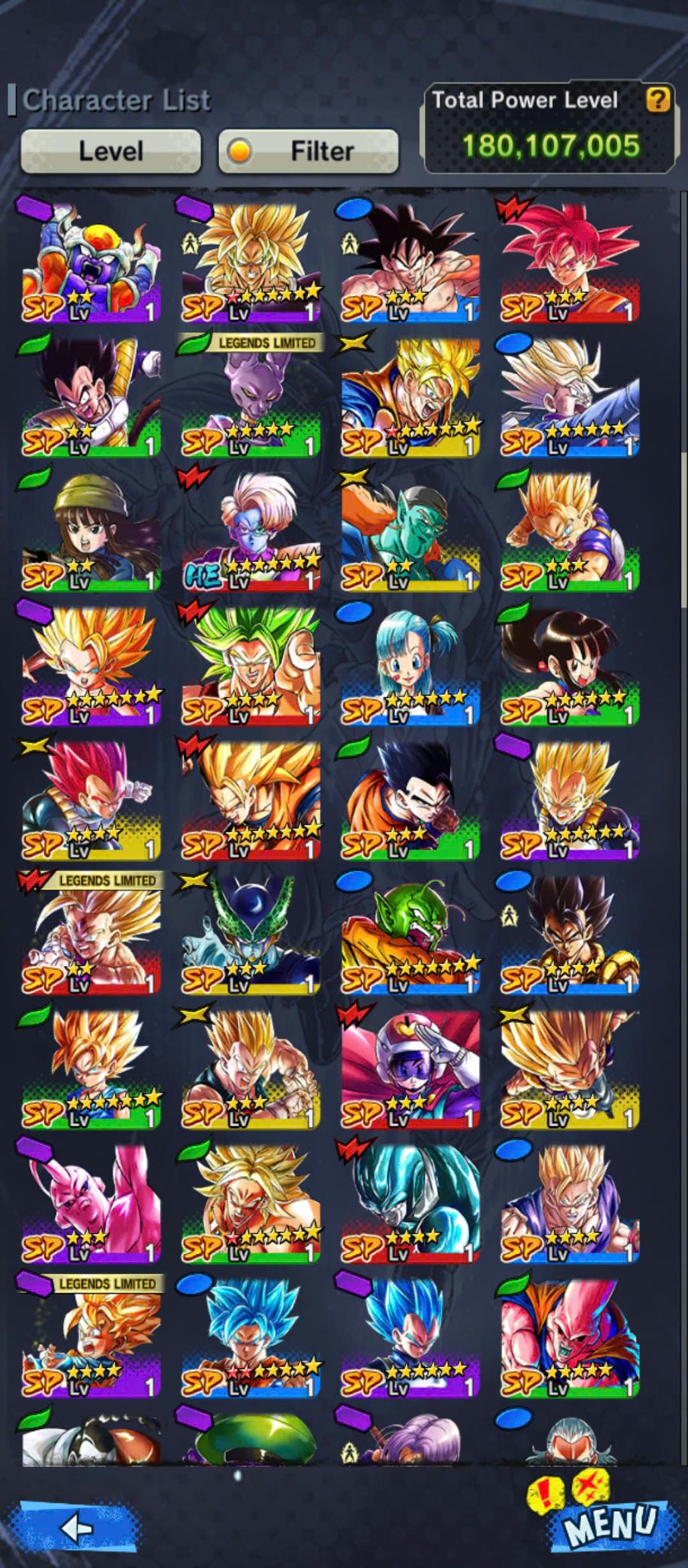The image size is (688, 1568).
Task: Open Total Power Level help icon
Action: click(658, 100)
